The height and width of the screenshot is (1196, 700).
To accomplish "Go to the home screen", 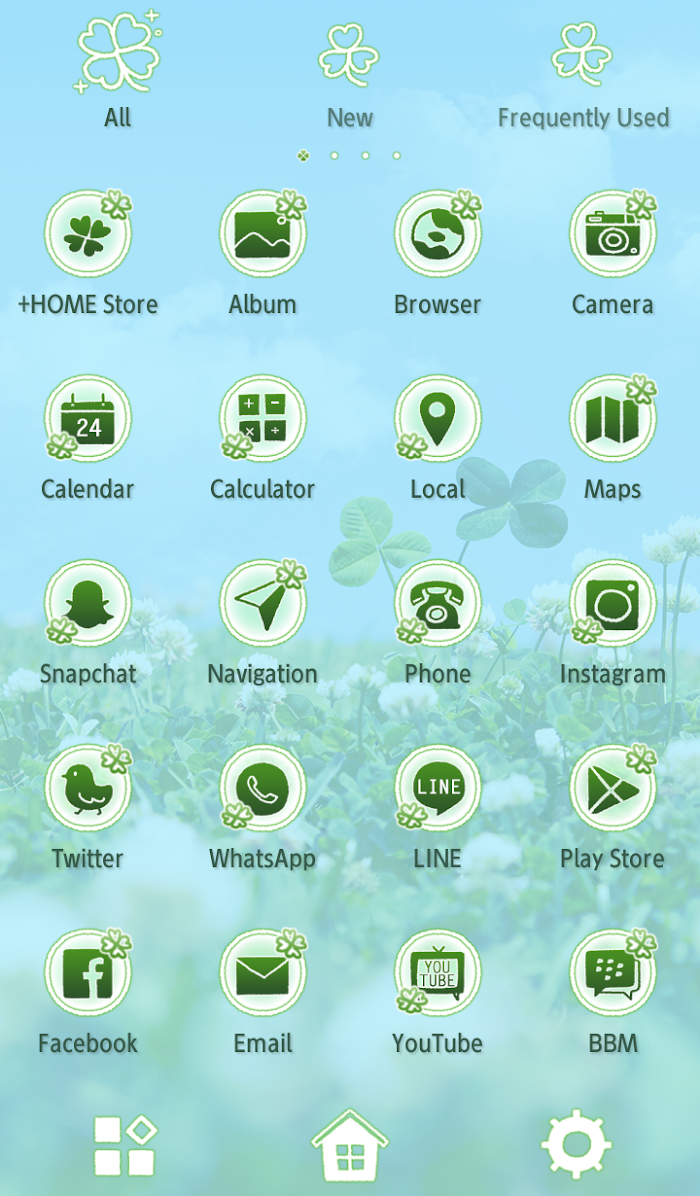I will point(350,1145).
